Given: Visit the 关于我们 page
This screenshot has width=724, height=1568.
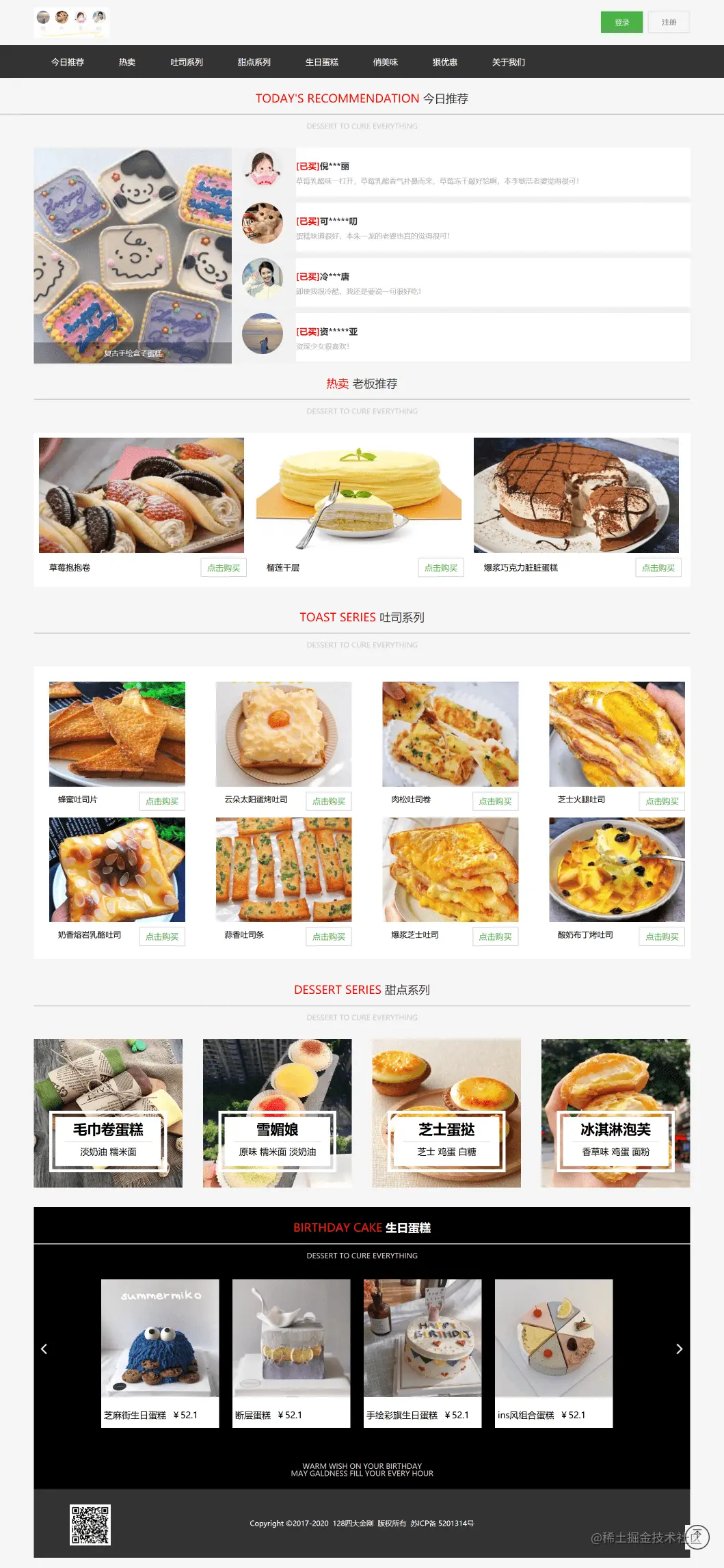Looking at the screenshot, I should click(509, 62).
